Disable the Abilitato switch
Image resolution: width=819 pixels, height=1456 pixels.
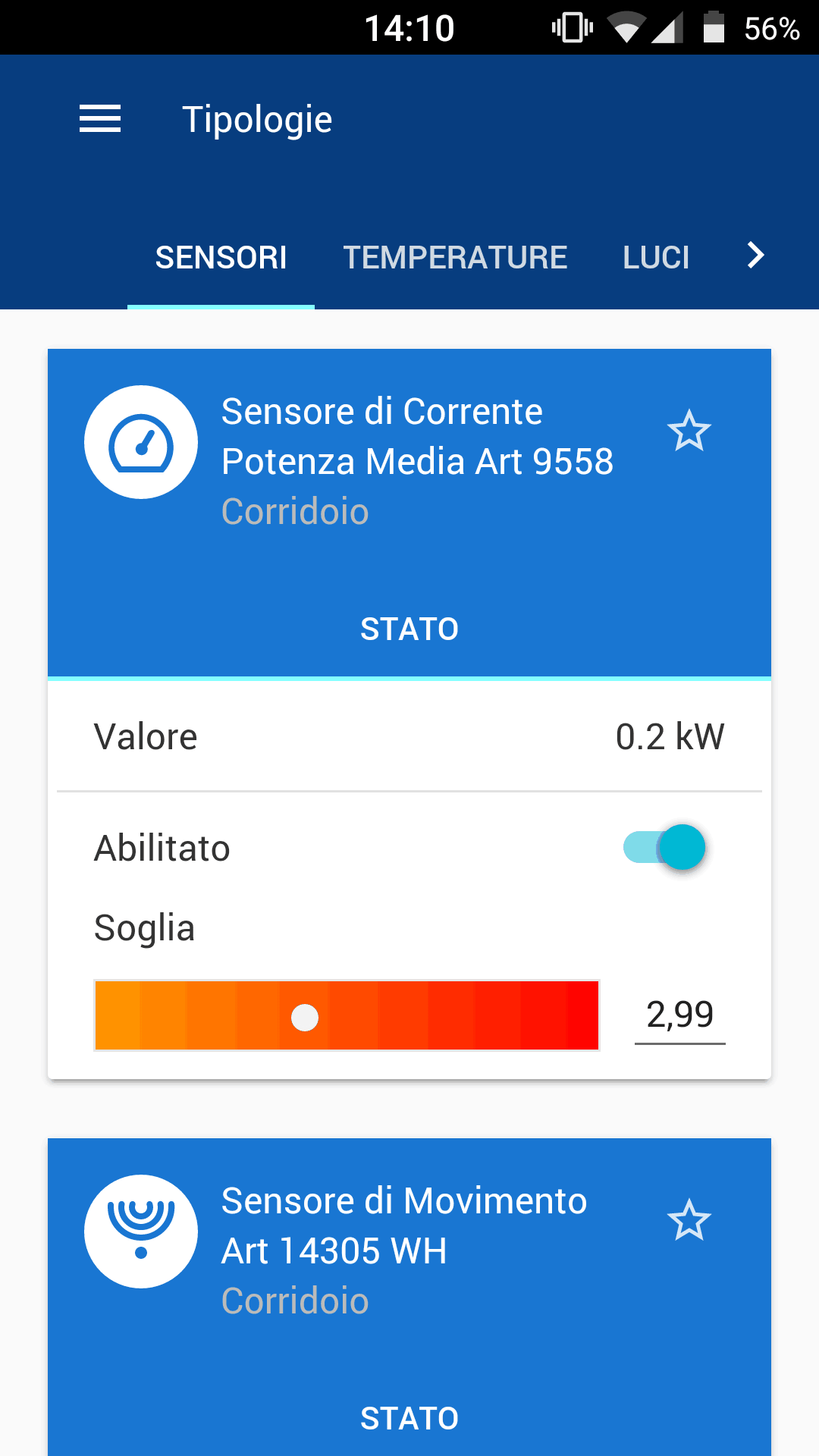[665, 847]
